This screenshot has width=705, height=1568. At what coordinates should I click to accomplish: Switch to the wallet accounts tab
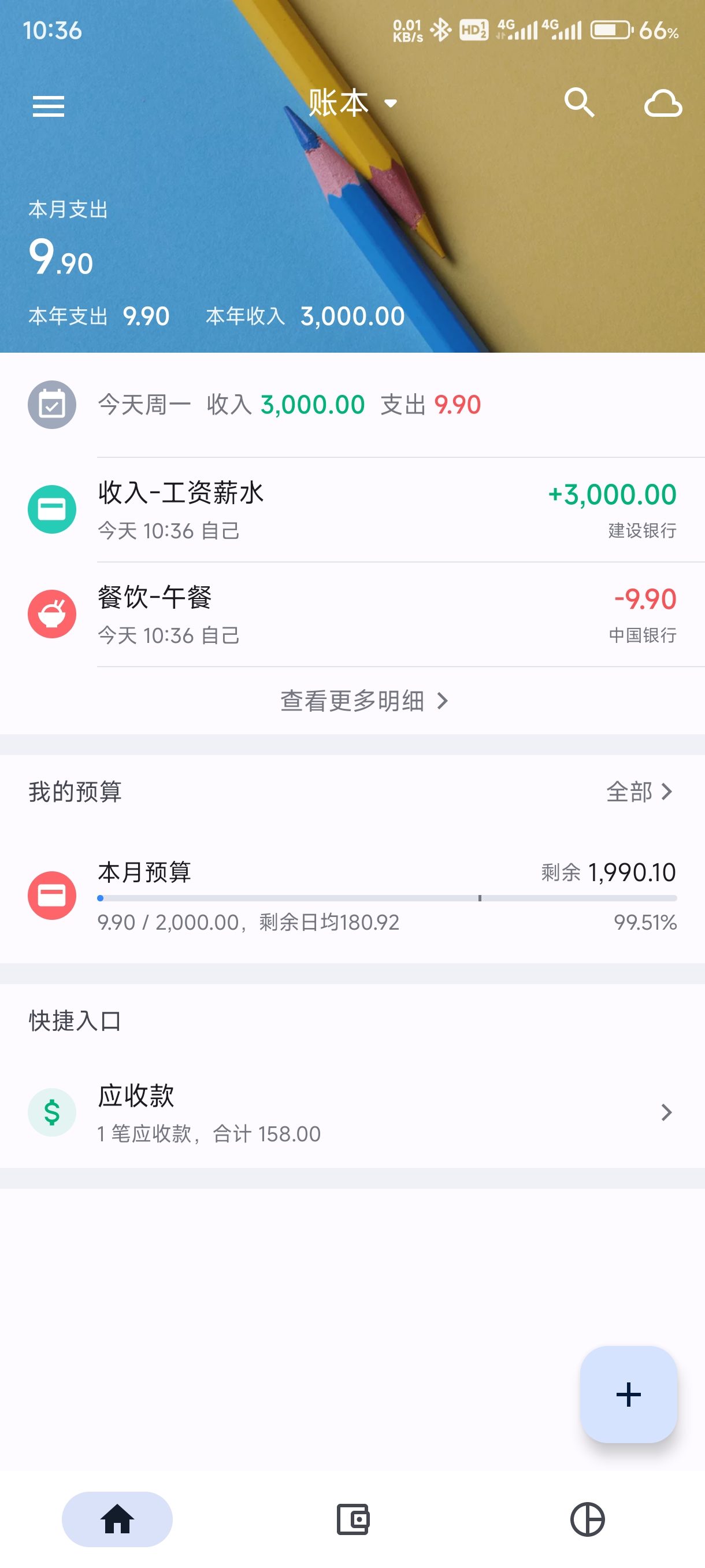pos(353,1519)
